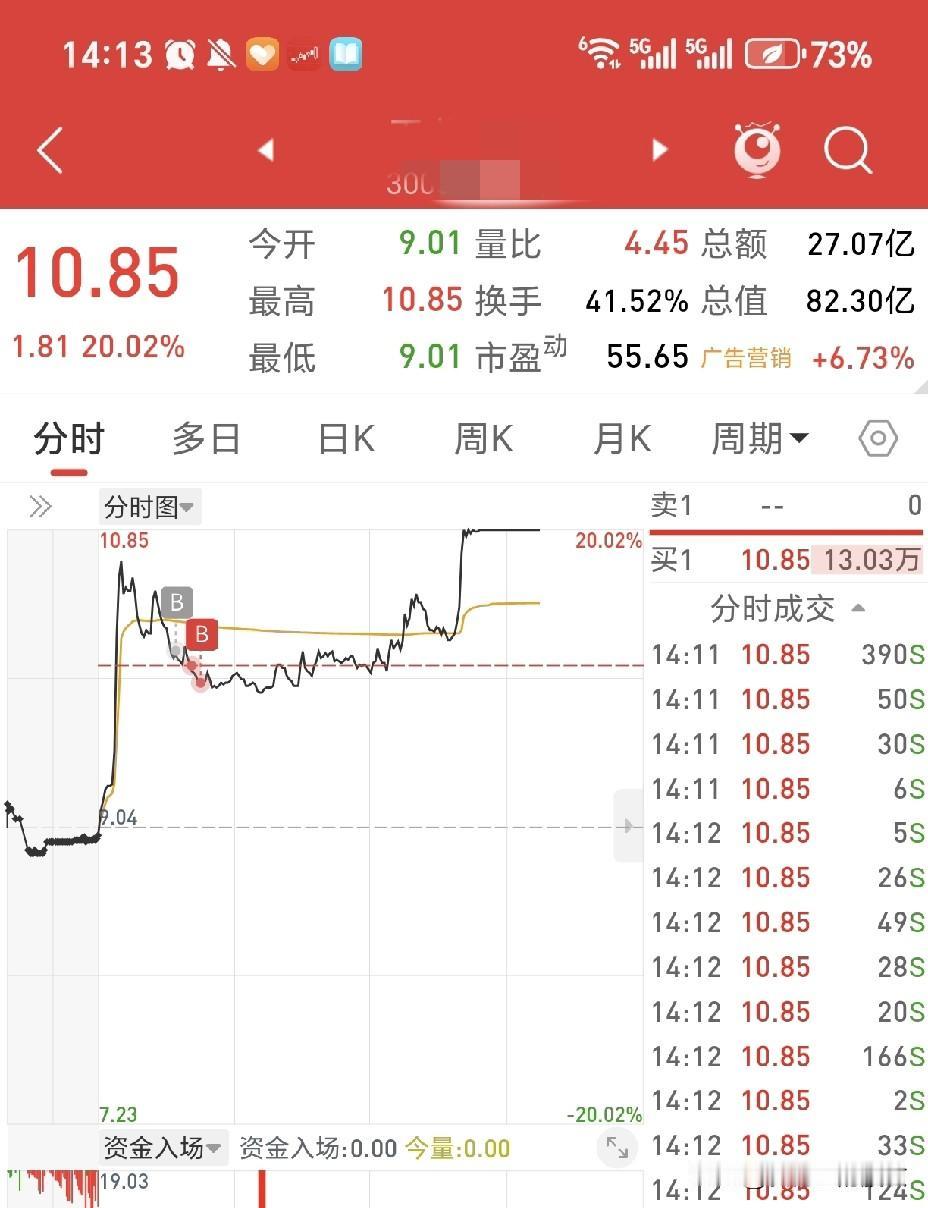
Task: Open chart settings via the gear icon
Action: [x=877, y=438]
